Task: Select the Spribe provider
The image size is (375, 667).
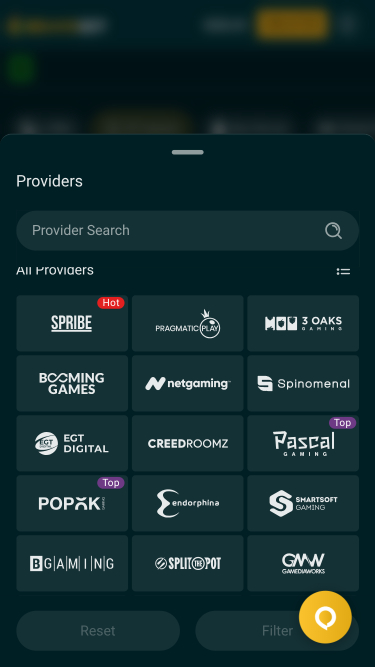Action: coord(72,323)
